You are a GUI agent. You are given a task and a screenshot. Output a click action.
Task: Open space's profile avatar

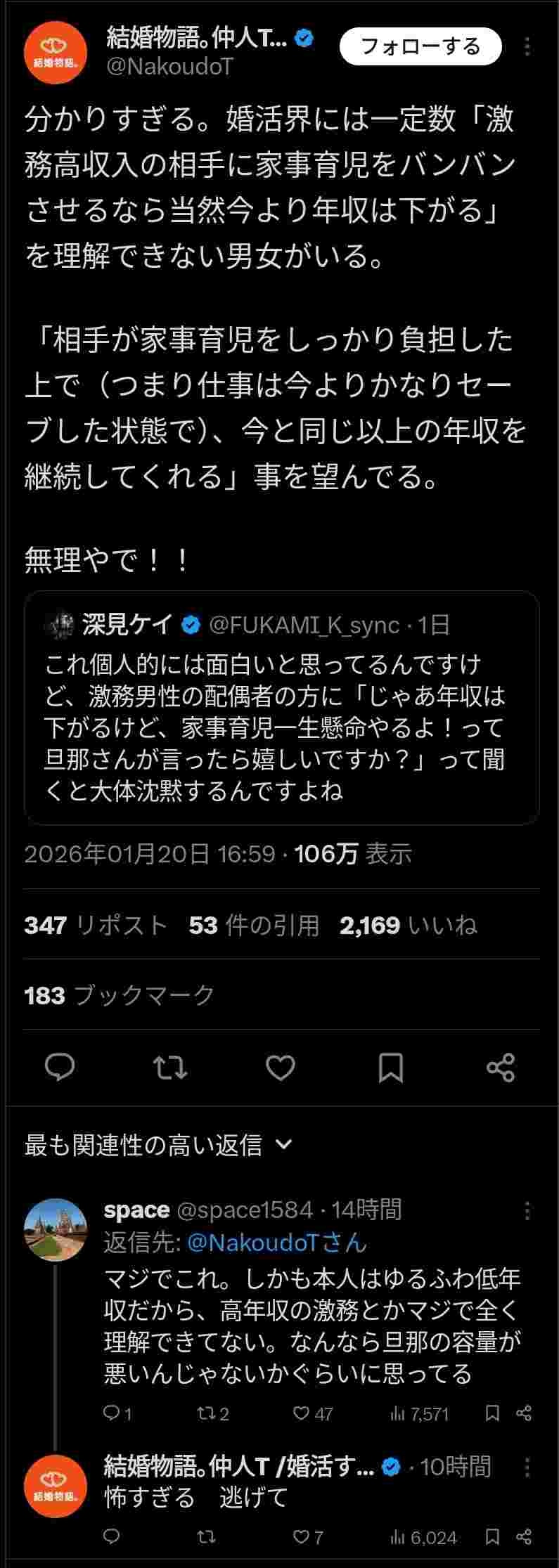click(x=55, y=1230)
